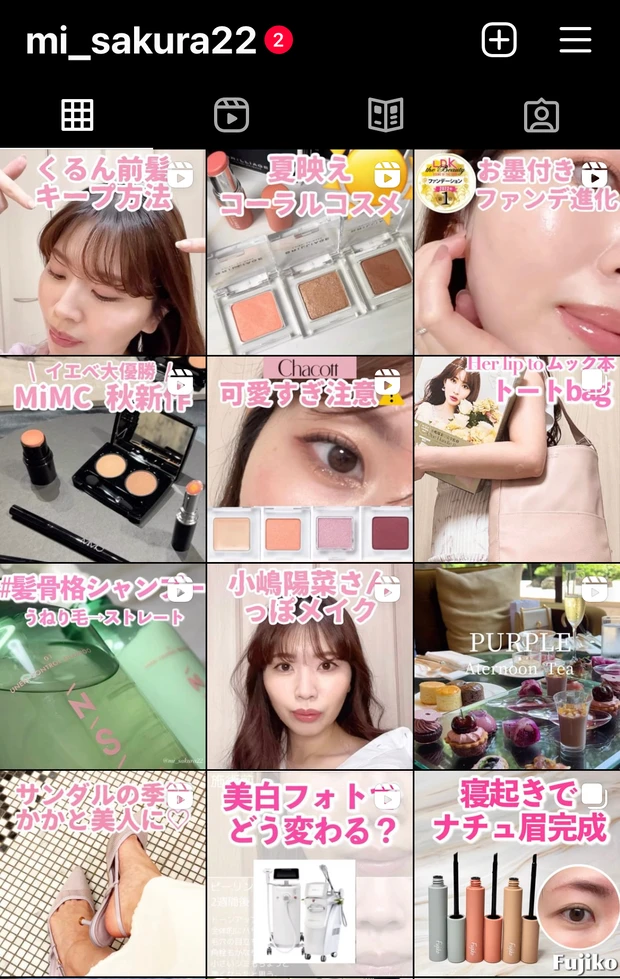Open the くるん前髪キープ方法 reel
Screen dimensions: 620x979
tap(102, 252)
